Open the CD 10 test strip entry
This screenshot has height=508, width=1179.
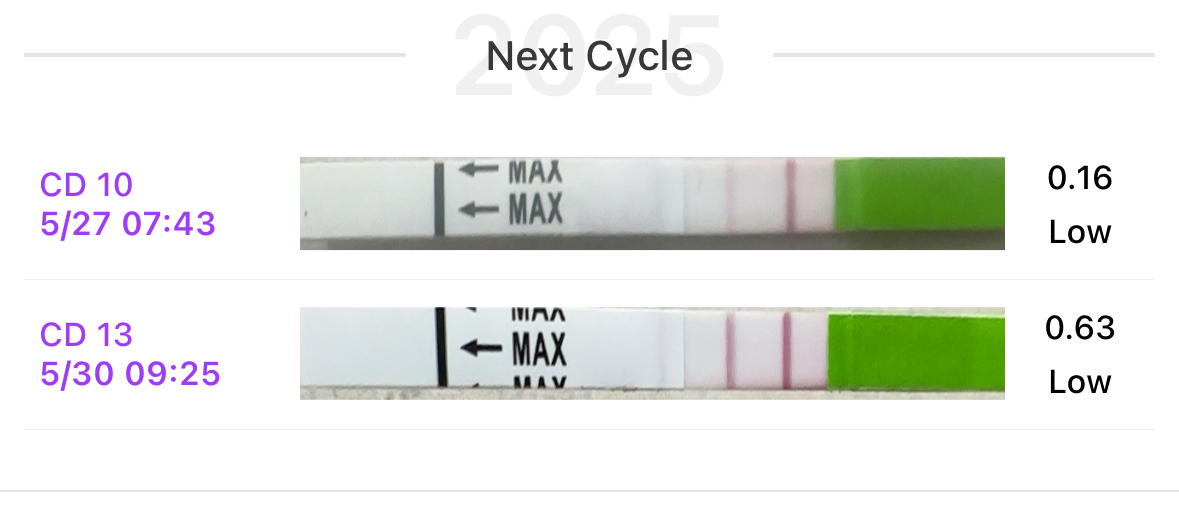[x=651, y=204]
